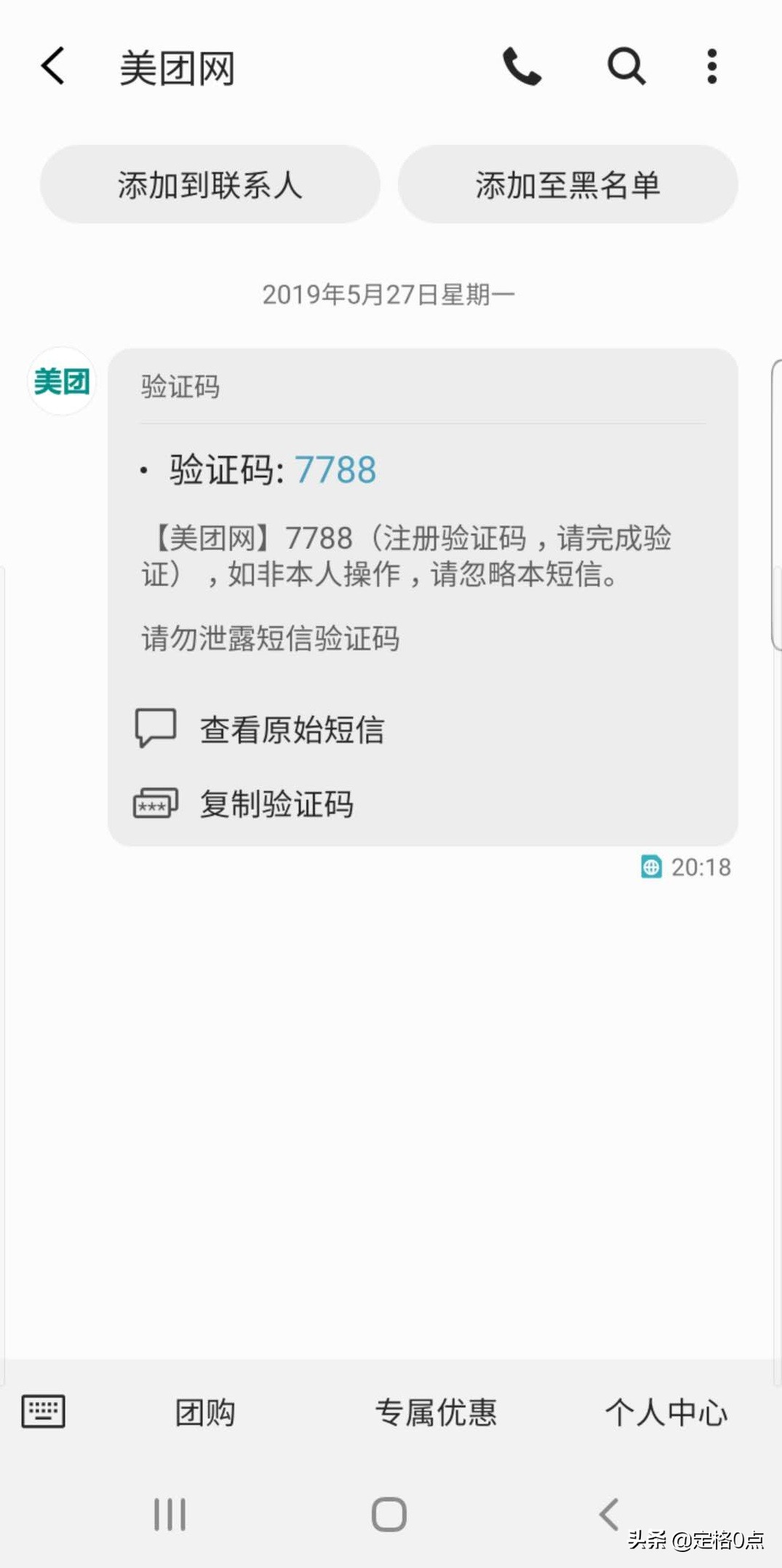Open the 专属优惠 tab
782x1568 pixels.
[436, 1411]
